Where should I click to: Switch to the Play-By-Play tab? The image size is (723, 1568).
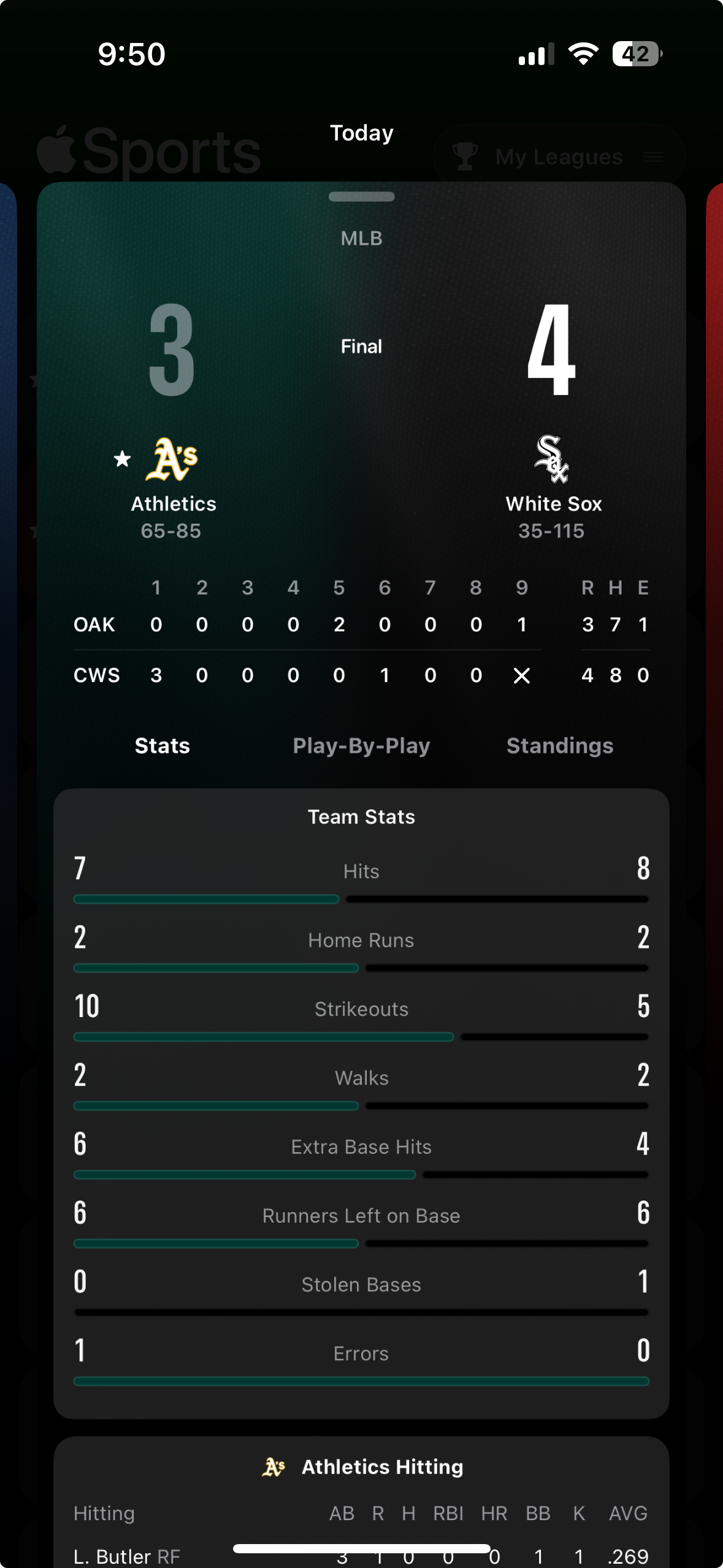tap(361, 745)
